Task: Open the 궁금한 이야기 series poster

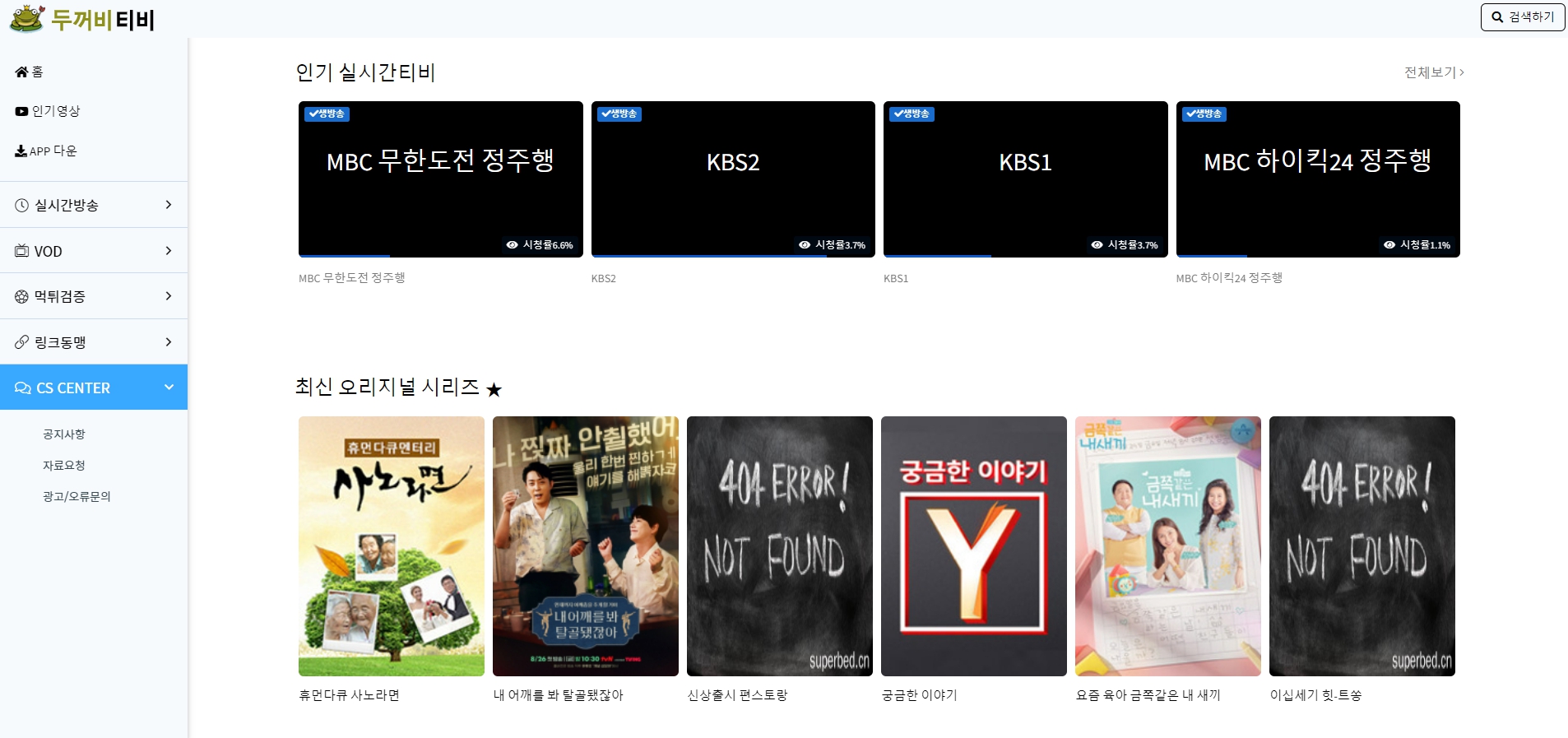Action: (x=973, y=546)
